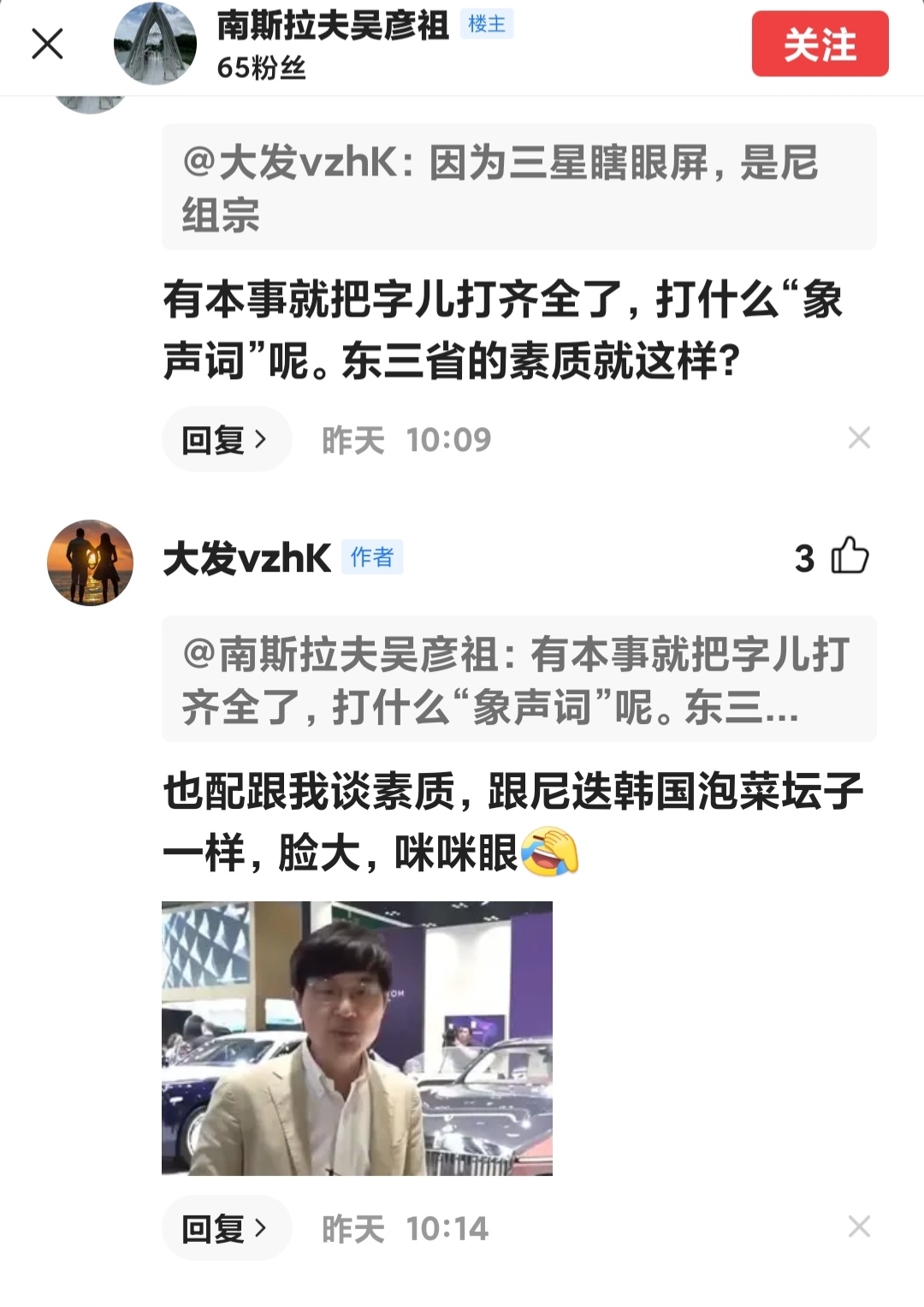The height and width of the screenshot is (1307, 924).
Task: Follow 南斯拉夫吴彦祖 with the 关注 button
Action: click(820, 45)
